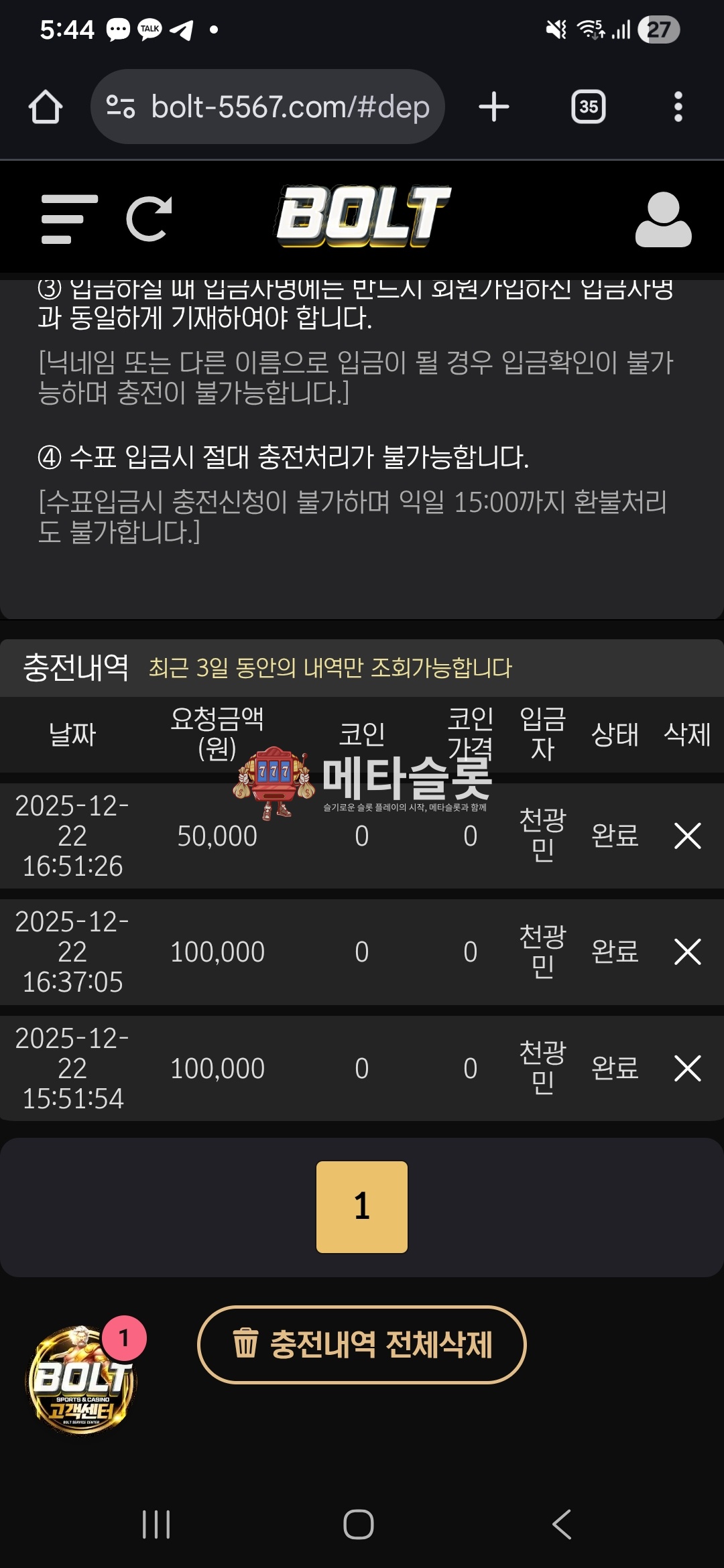Go back with the system back button
The height and width of the screenshot is (1568, 724).
click(x=562, y=1524)
